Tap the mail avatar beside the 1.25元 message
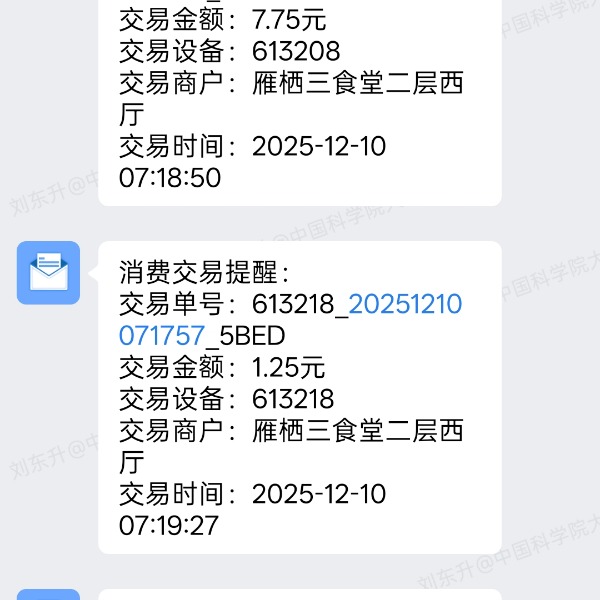Viewport: 600px width, 600px height. click(48, 272)
